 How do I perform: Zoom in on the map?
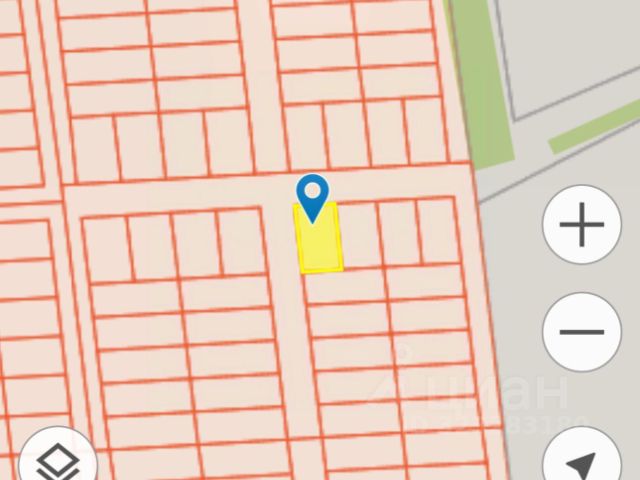click(x=582, y=226)
